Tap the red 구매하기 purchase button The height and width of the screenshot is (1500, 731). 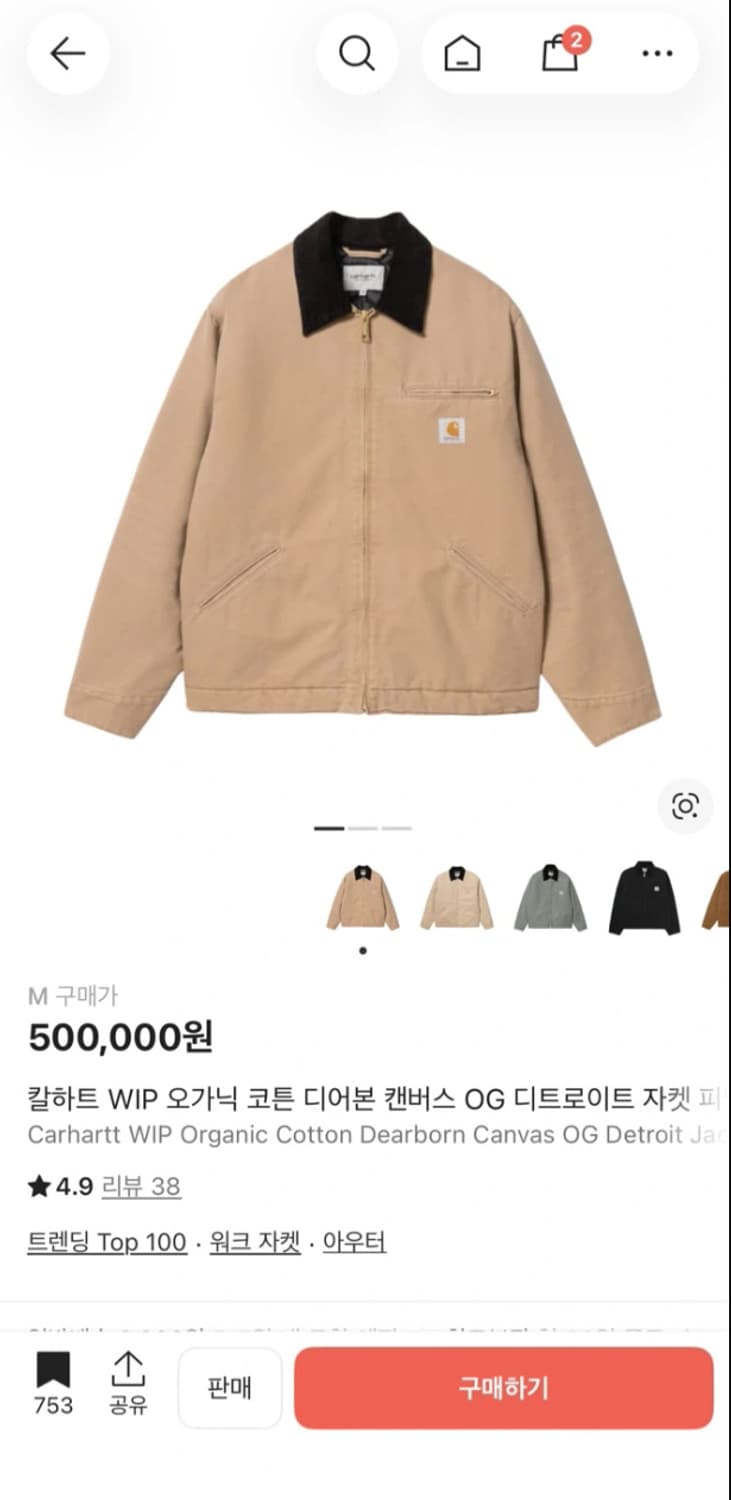(503, 1388)
